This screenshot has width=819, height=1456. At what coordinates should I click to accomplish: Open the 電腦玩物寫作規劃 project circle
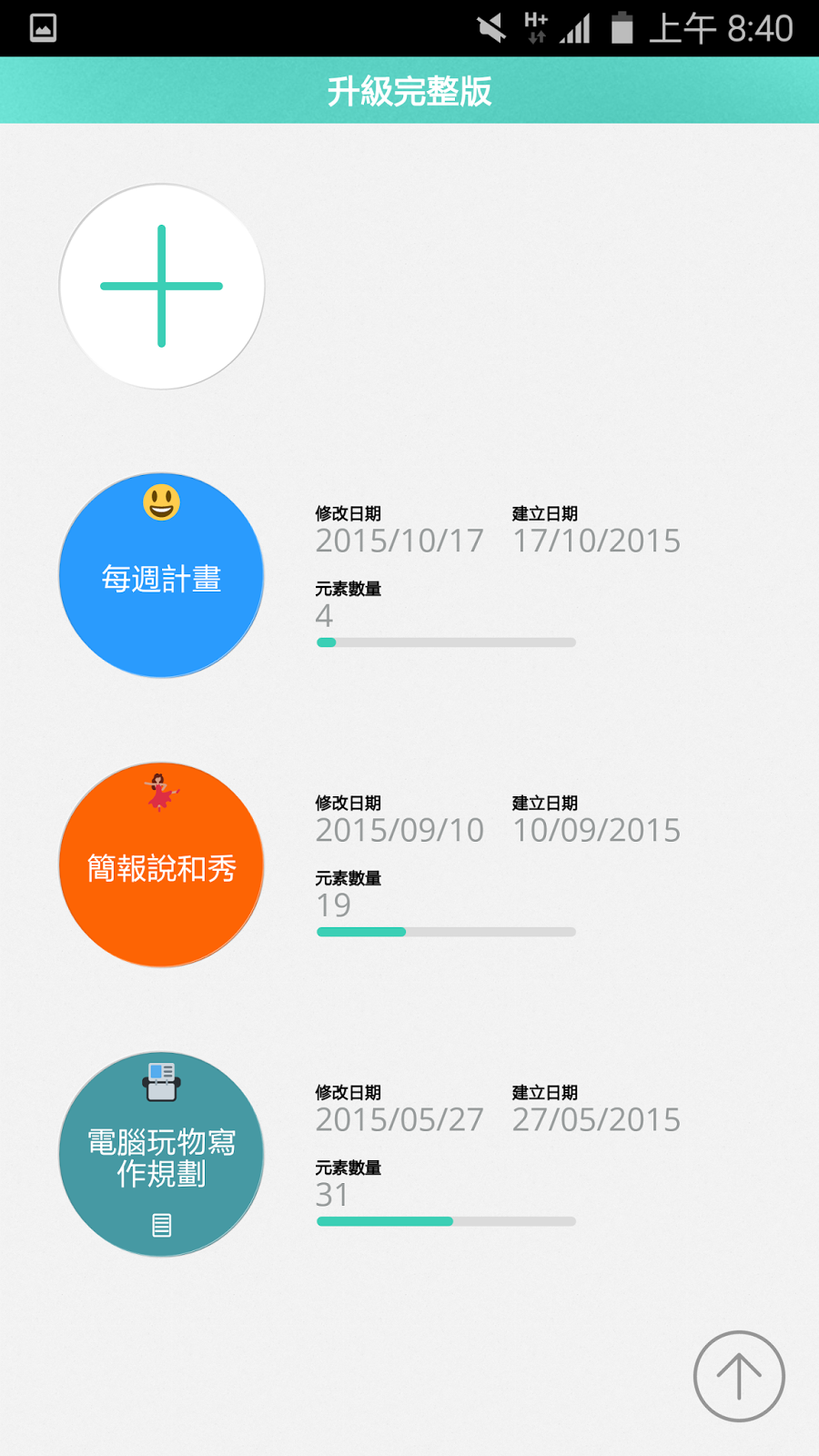(162, 1155)
